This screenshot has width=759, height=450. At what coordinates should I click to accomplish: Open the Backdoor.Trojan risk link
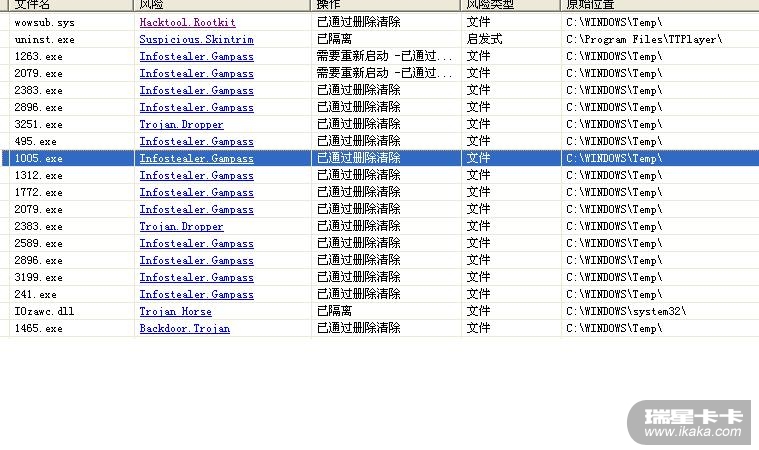coord(184,328)
